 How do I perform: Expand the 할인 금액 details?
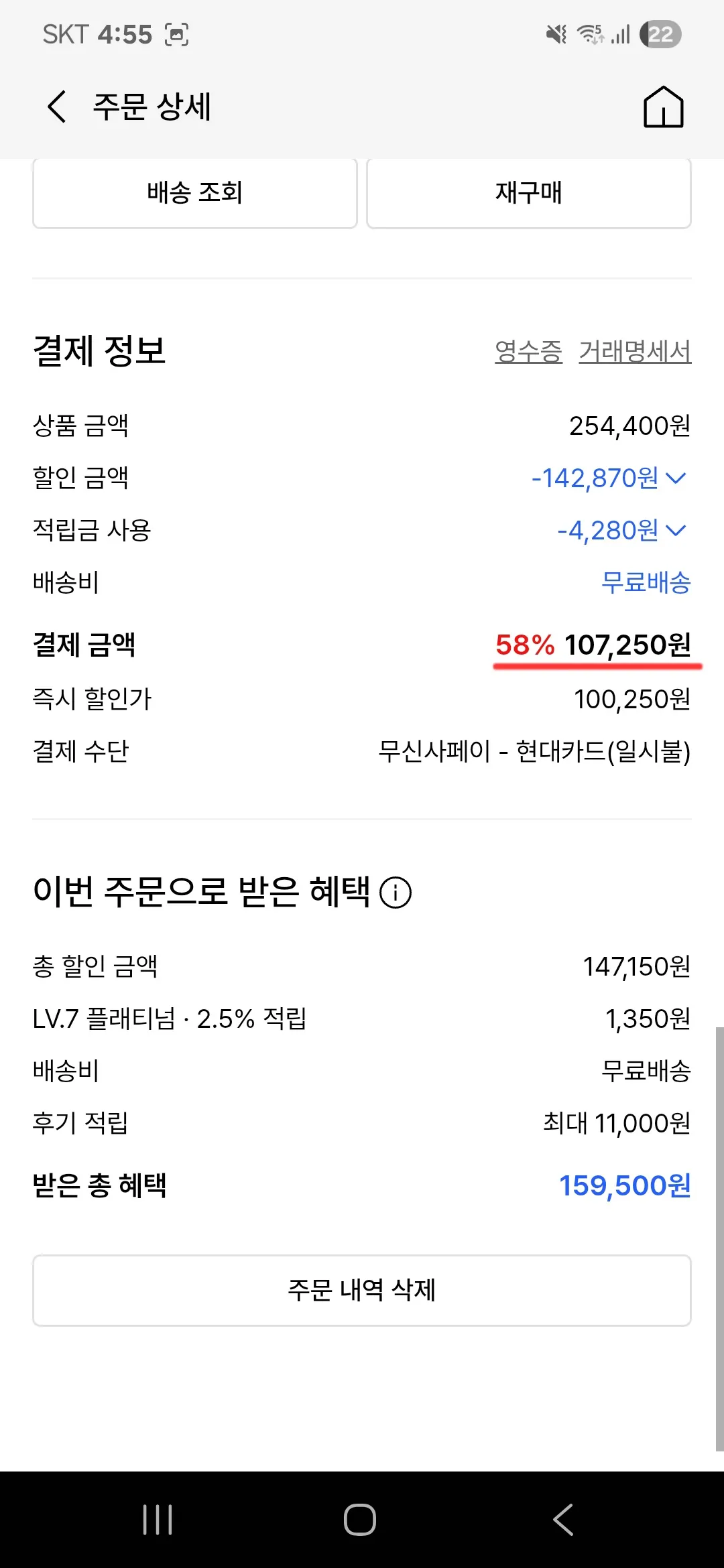(676, 478)
